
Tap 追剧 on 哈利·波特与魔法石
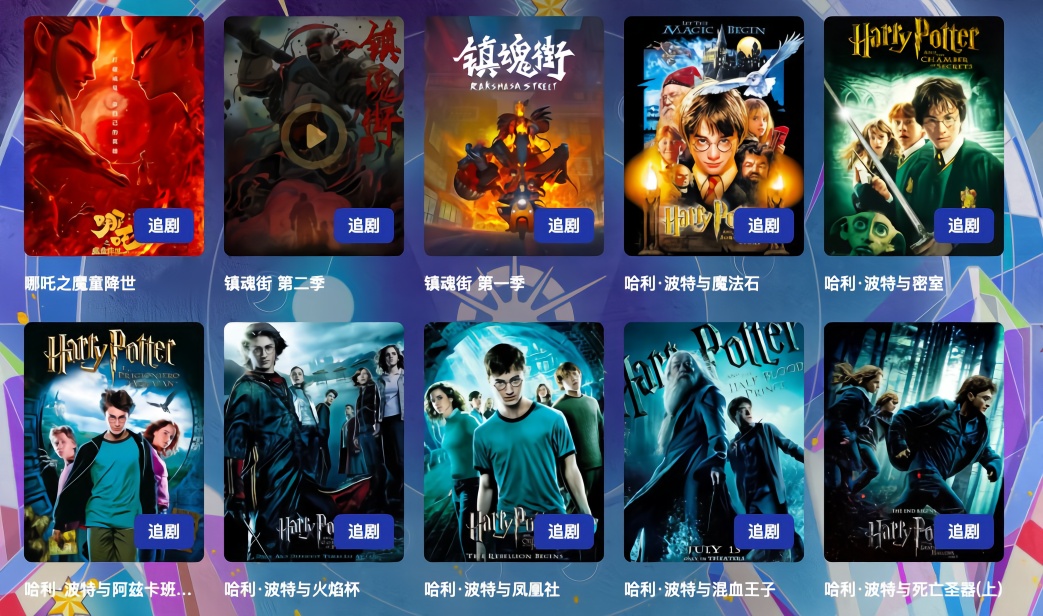764,226
